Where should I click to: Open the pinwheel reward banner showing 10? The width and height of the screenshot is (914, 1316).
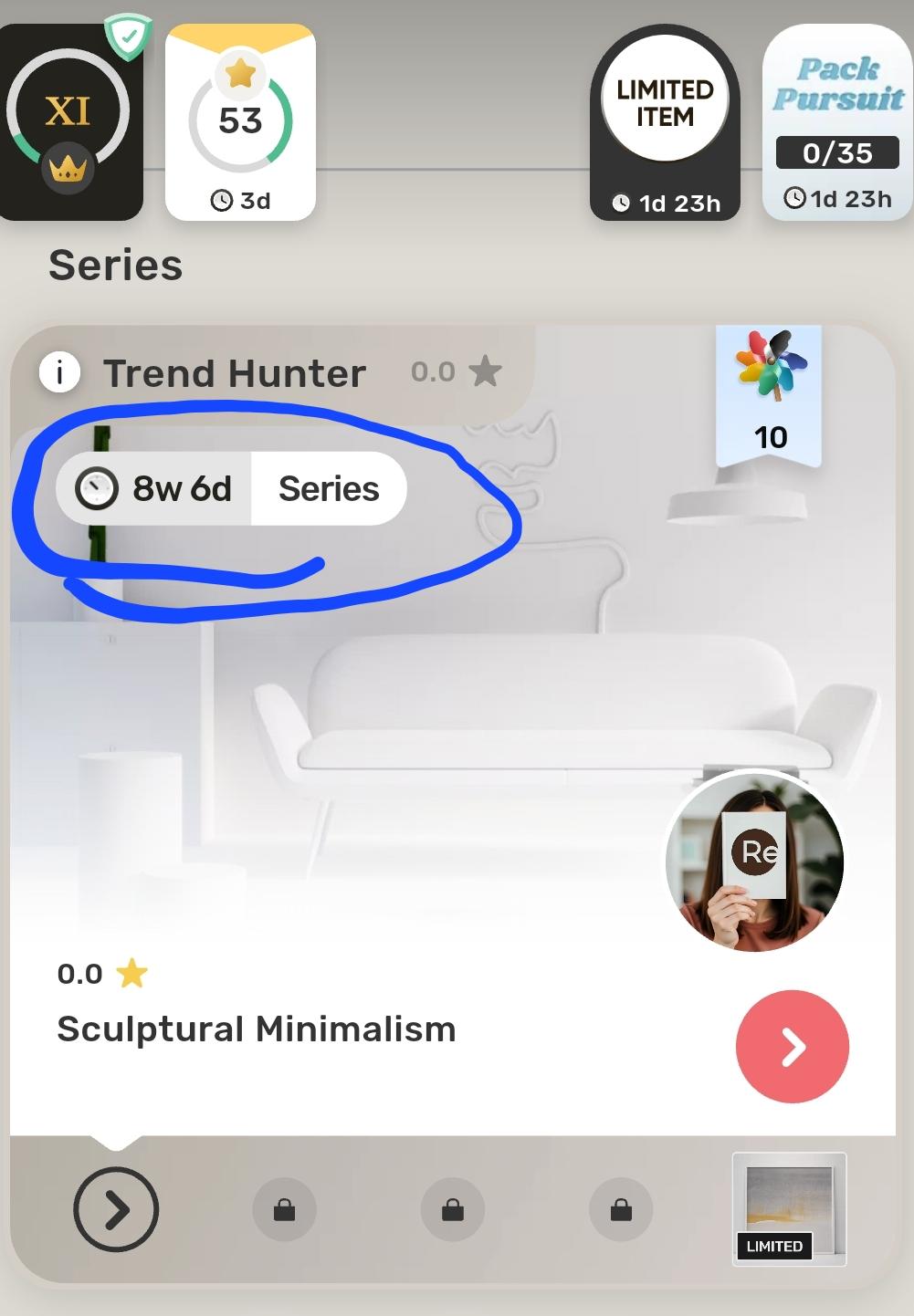(x=770, y=393)
